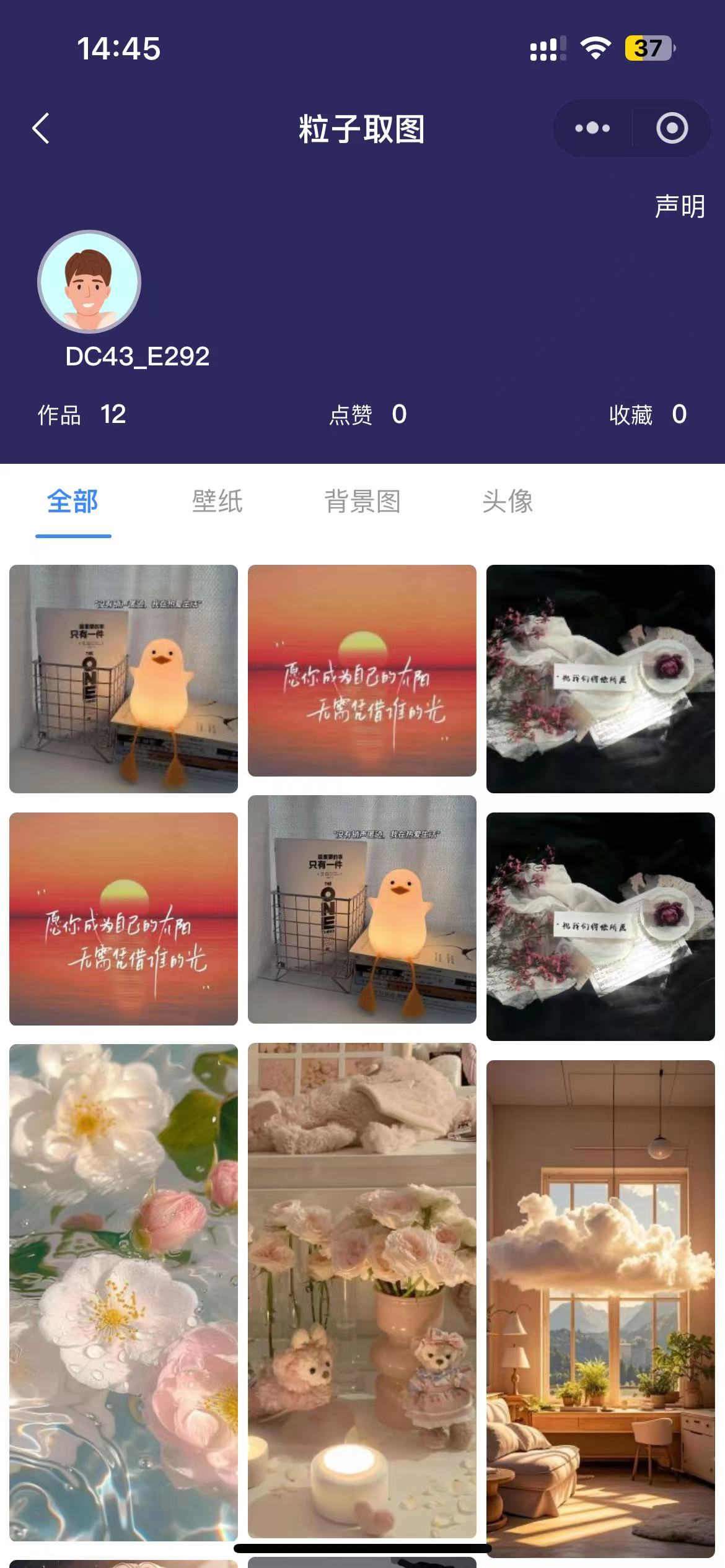Open the mini program three-dot menu

coord(592,128)
